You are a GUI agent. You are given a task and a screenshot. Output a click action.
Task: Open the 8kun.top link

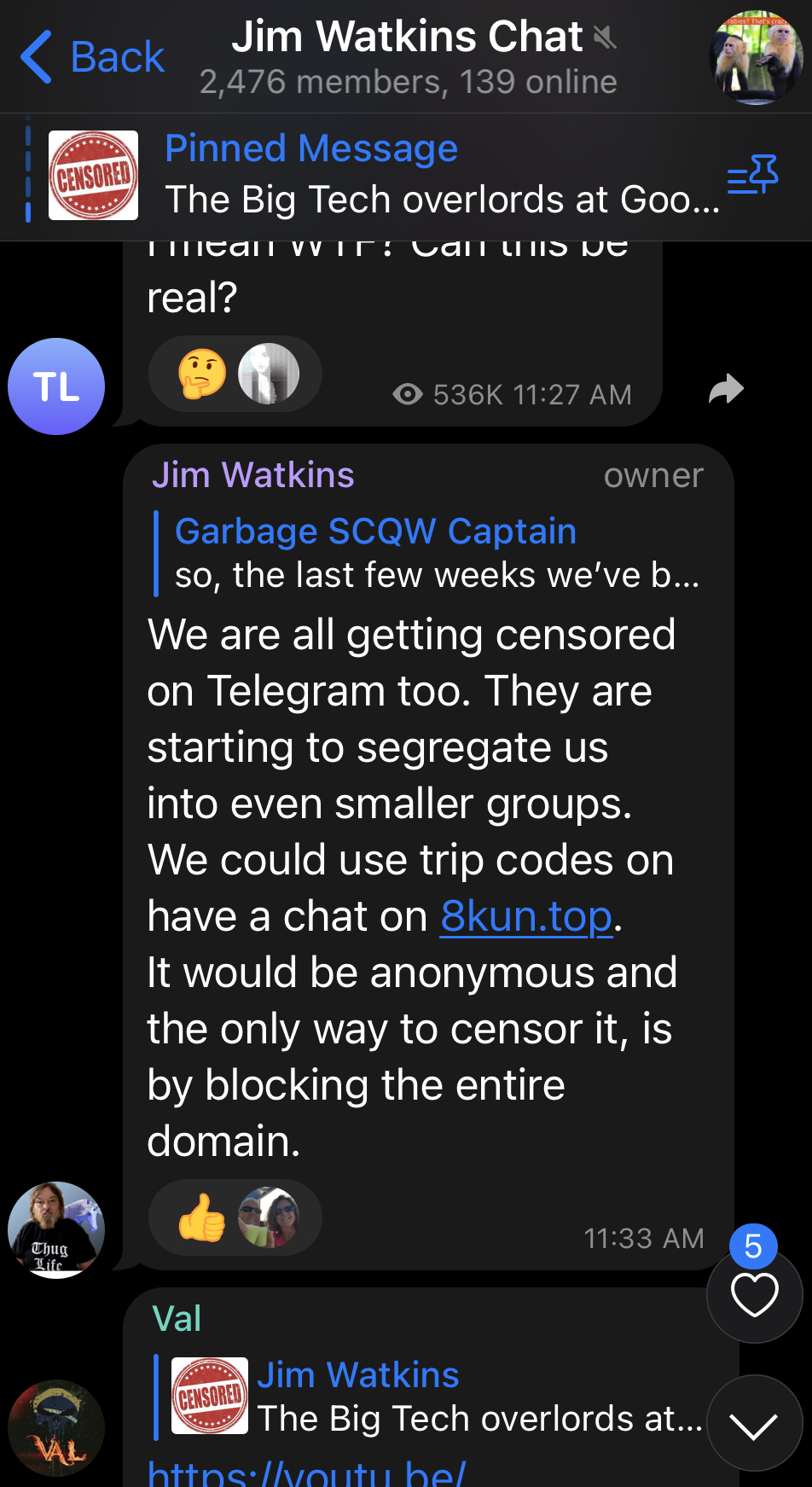[x=526, y=916]
